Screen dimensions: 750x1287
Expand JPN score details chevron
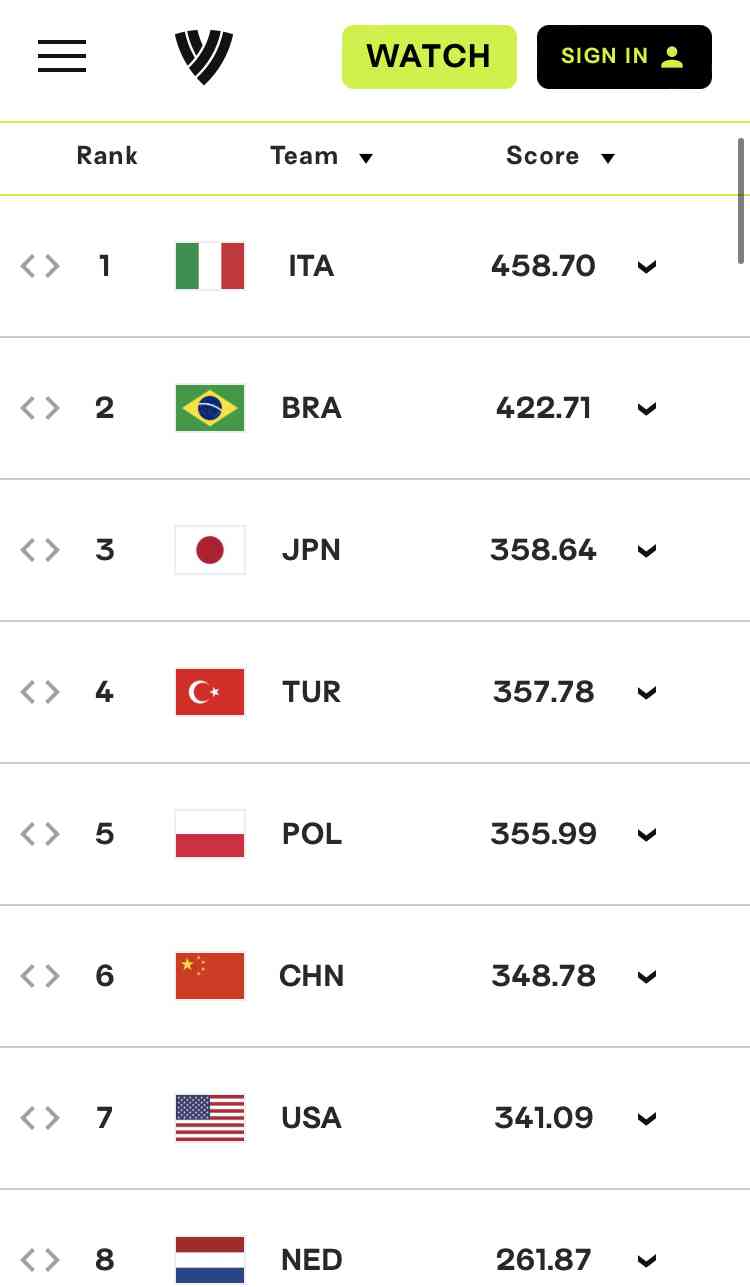coord(647,551)
